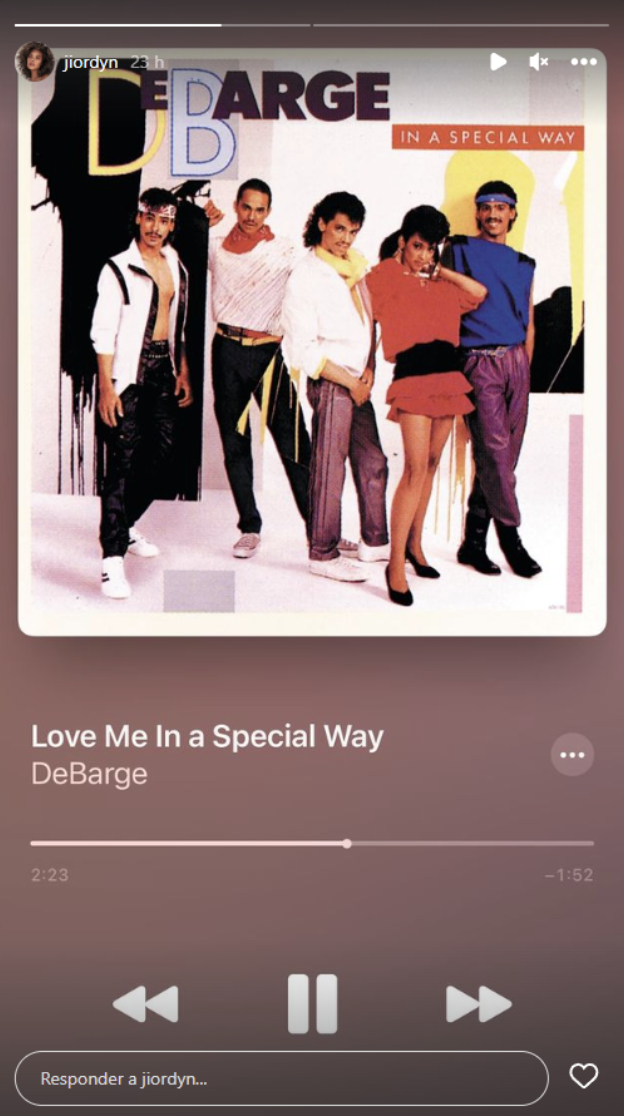Screen dimensions: 624x1116
Task: Resume the story with the play icon
Action: coord(497,62)
